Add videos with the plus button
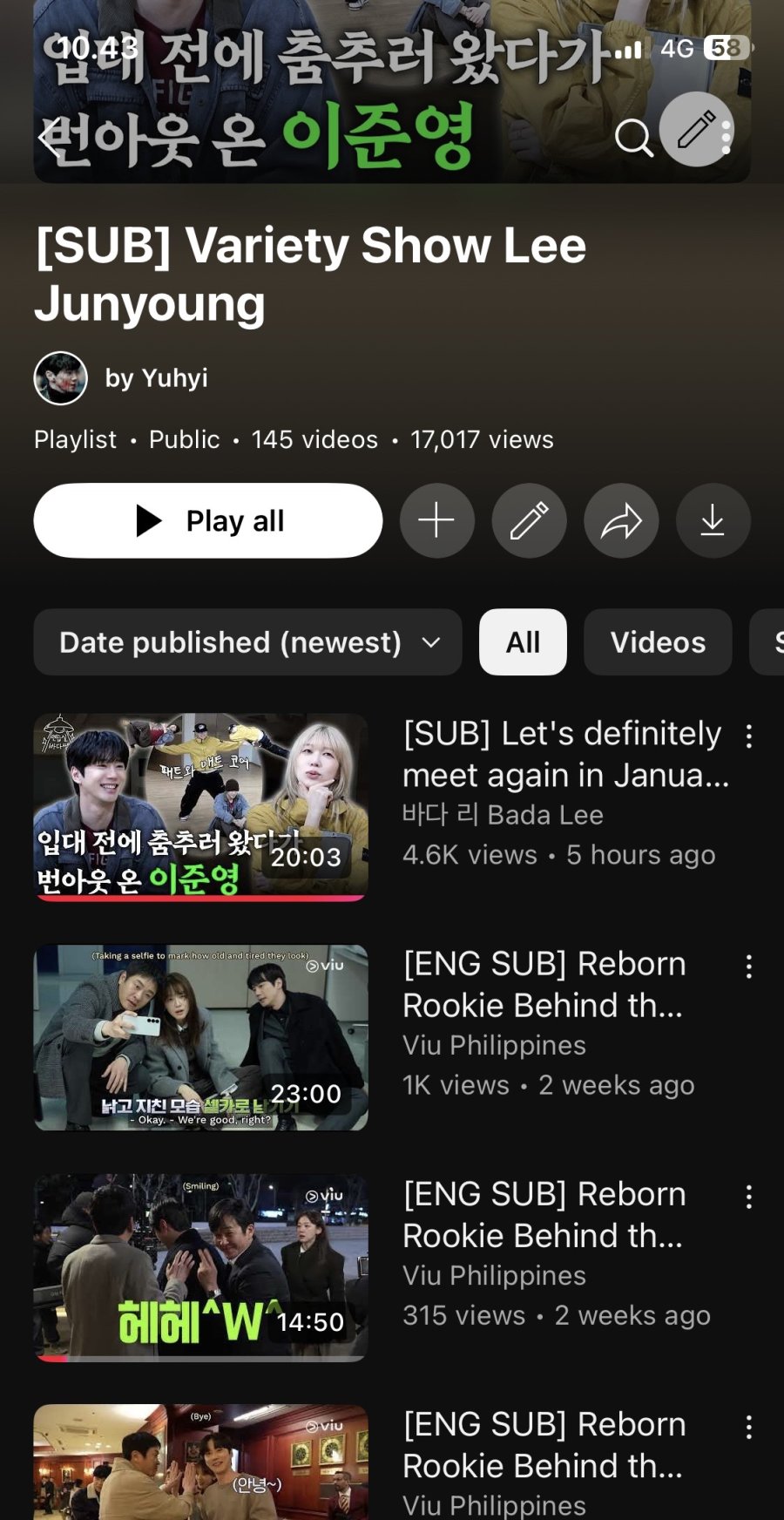 [437, 521]
